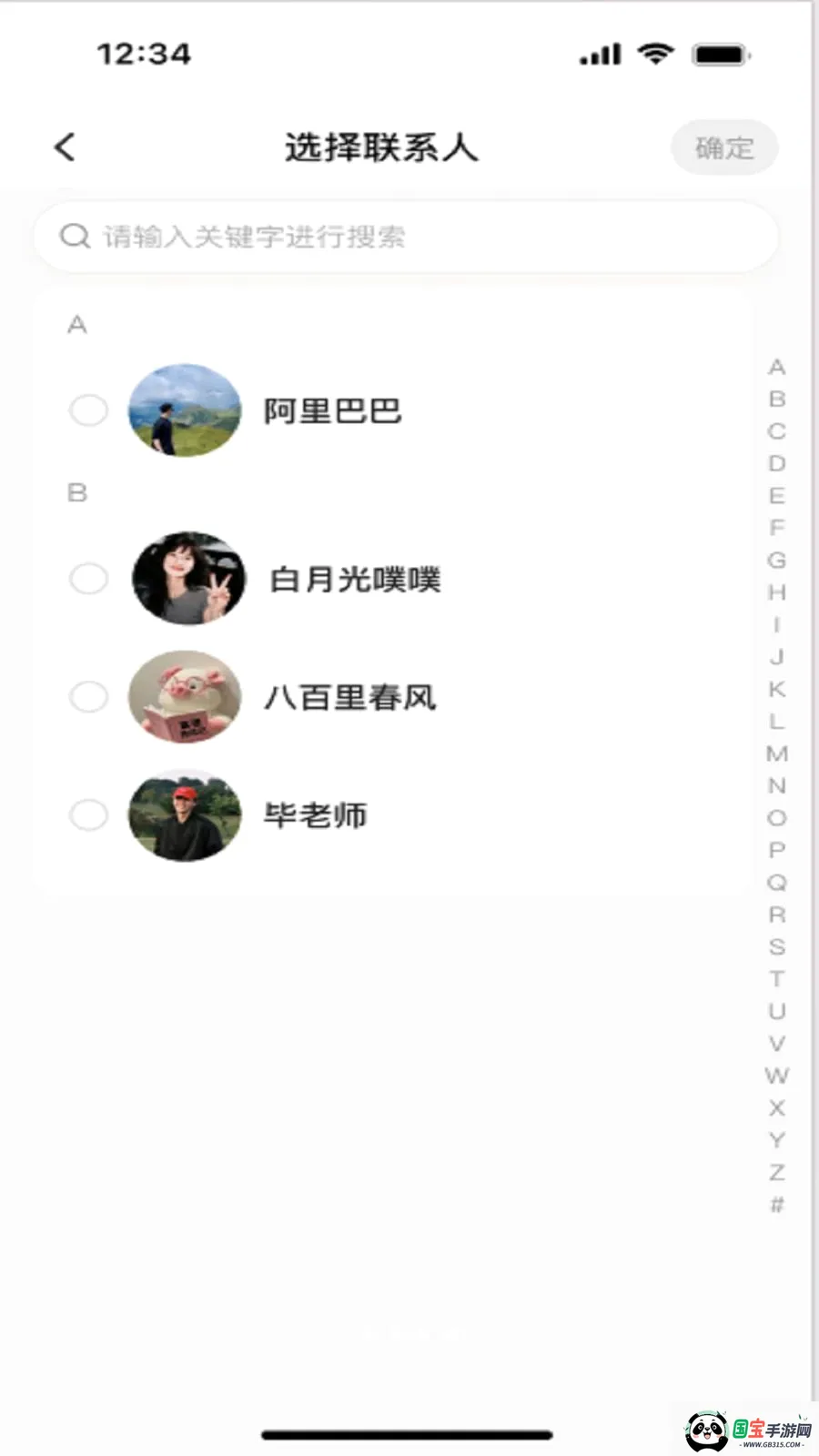Screen dimensions: 819x1456
Task: Select the checkbox for 白月光噗噗
Action: point(89,579)
